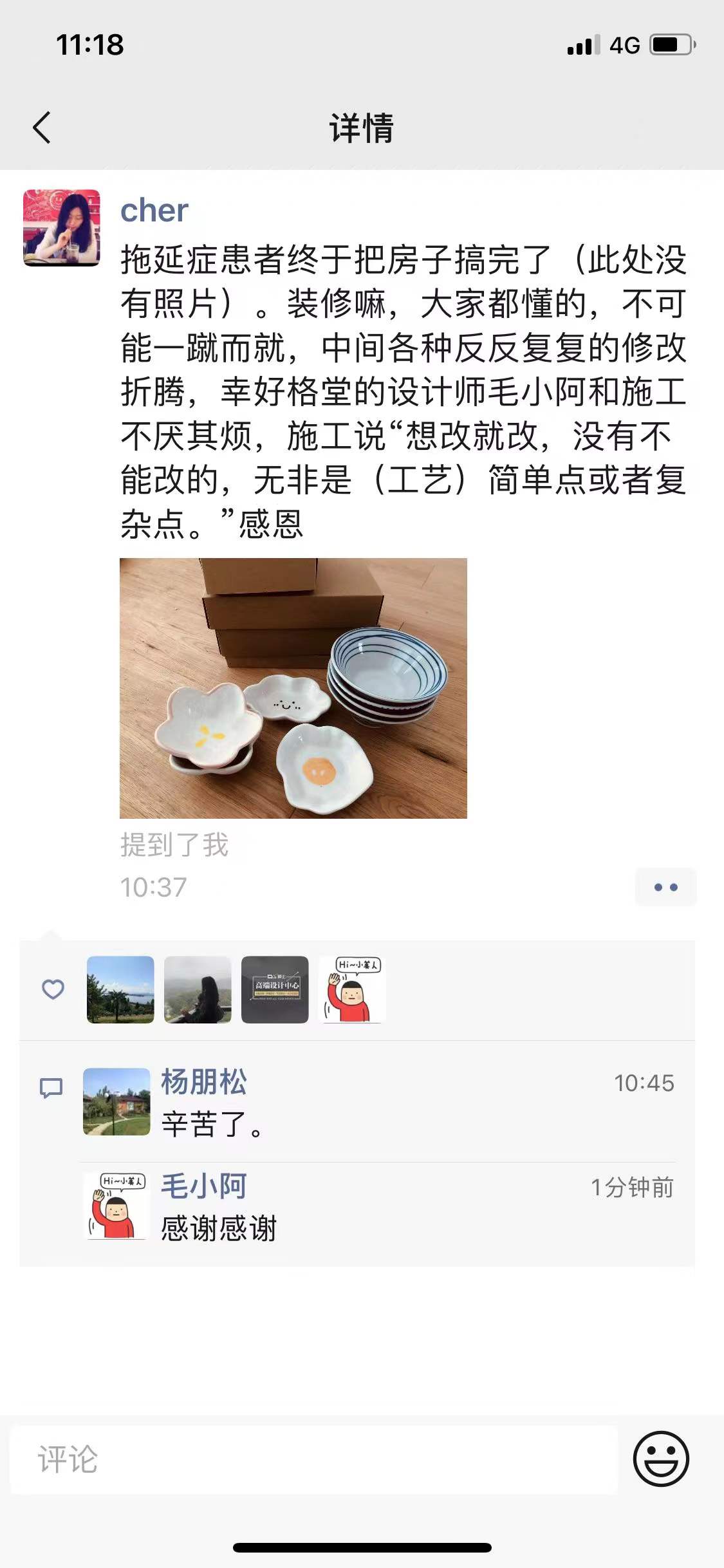This screenshot has height=1568, width=724.
Task: Open cher's profile avatar
Action: point(62,228)
